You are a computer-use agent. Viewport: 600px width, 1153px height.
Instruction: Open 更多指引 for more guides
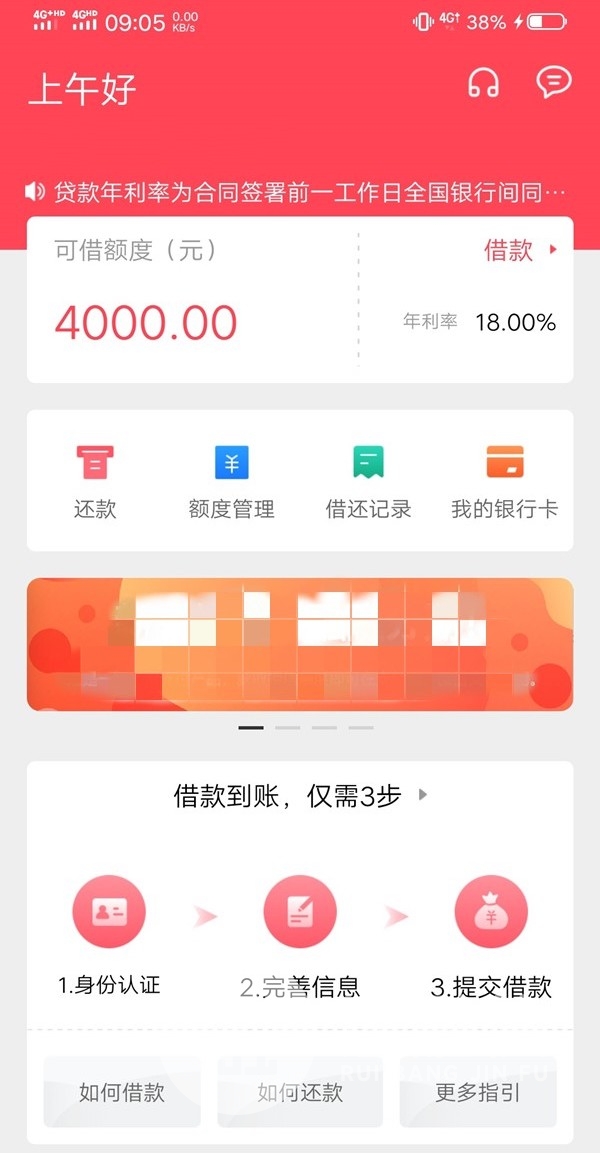click(x=478, y=1092)
